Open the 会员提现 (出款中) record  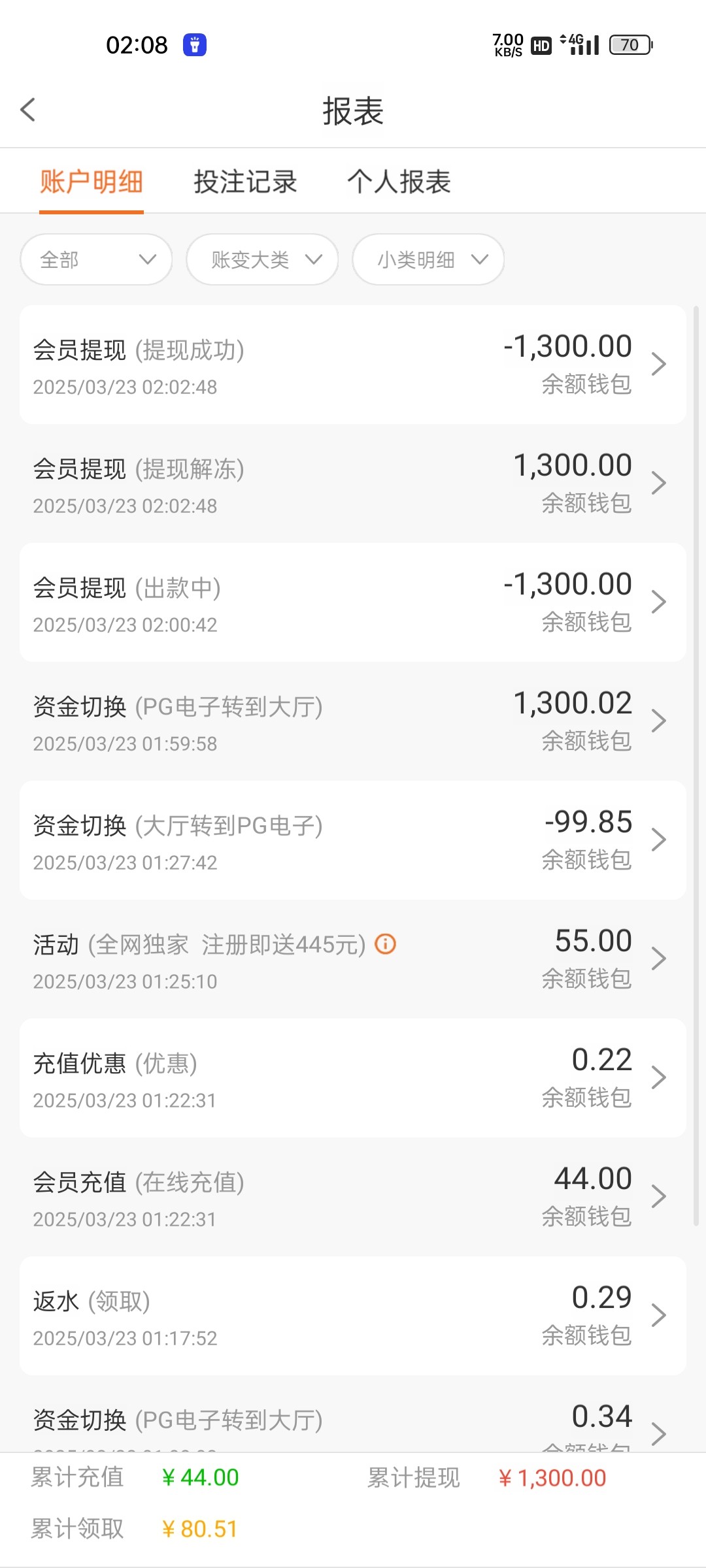pyautogui.click(x=353, y=602)
